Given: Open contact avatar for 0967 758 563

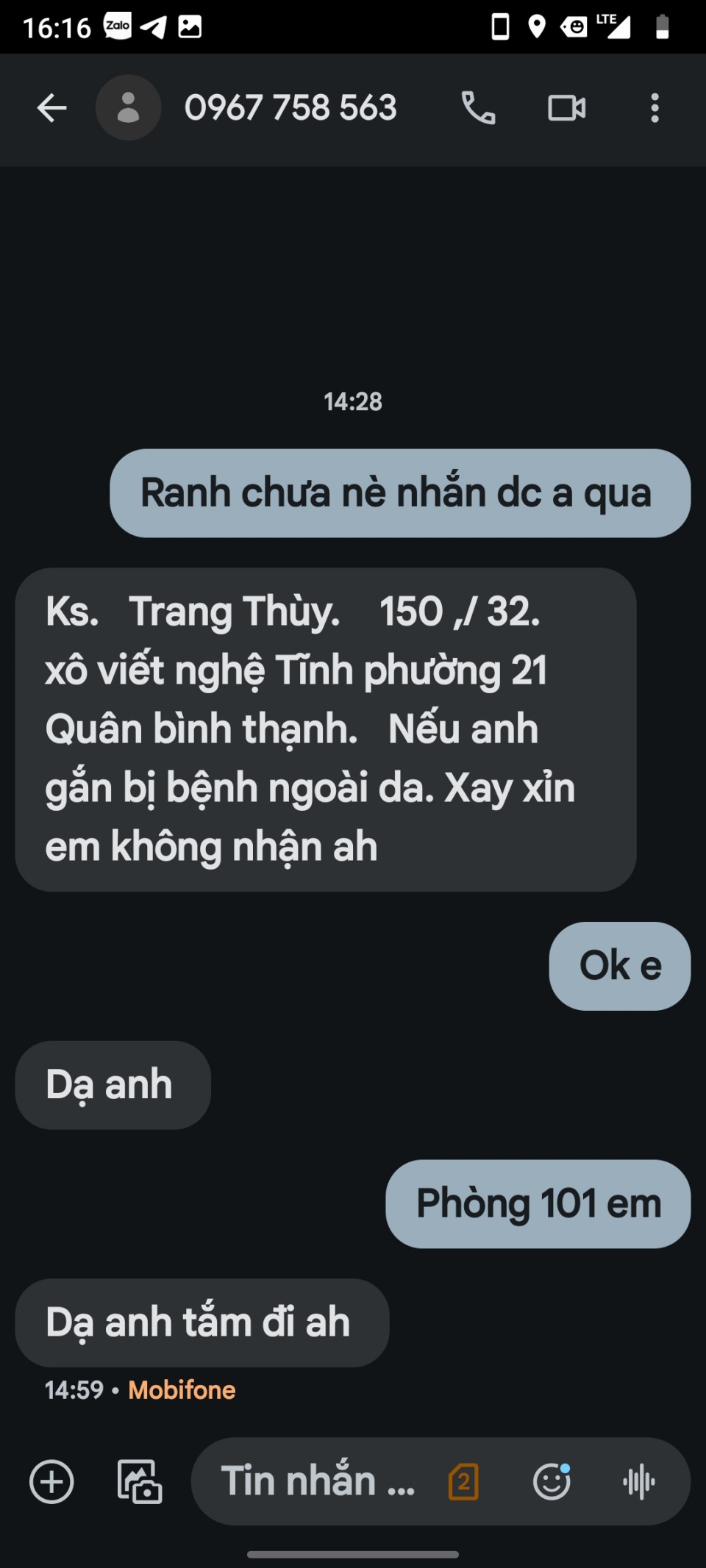Looking at the screenshot, I should point(128,108).
